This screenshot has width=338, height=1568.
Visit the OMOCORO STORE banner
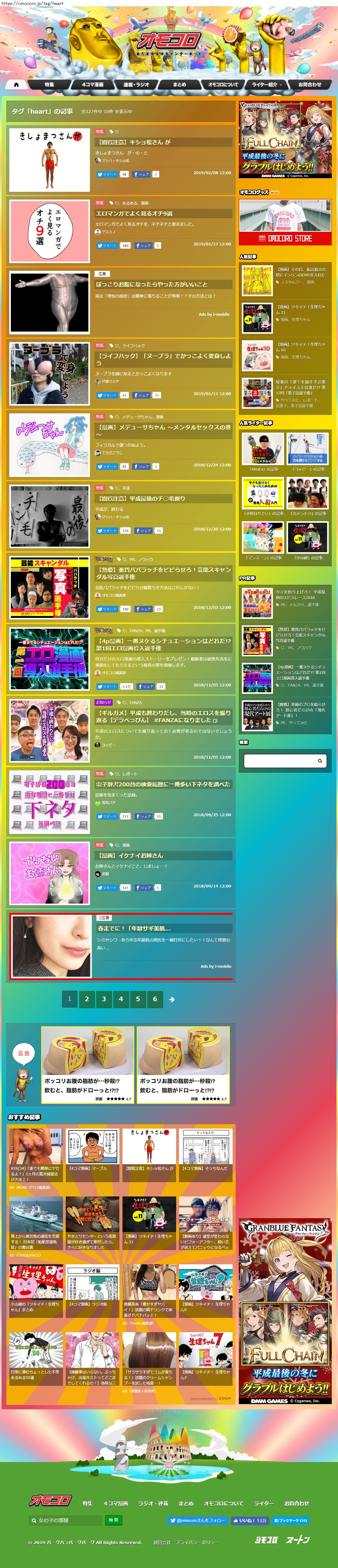(285, 222)
